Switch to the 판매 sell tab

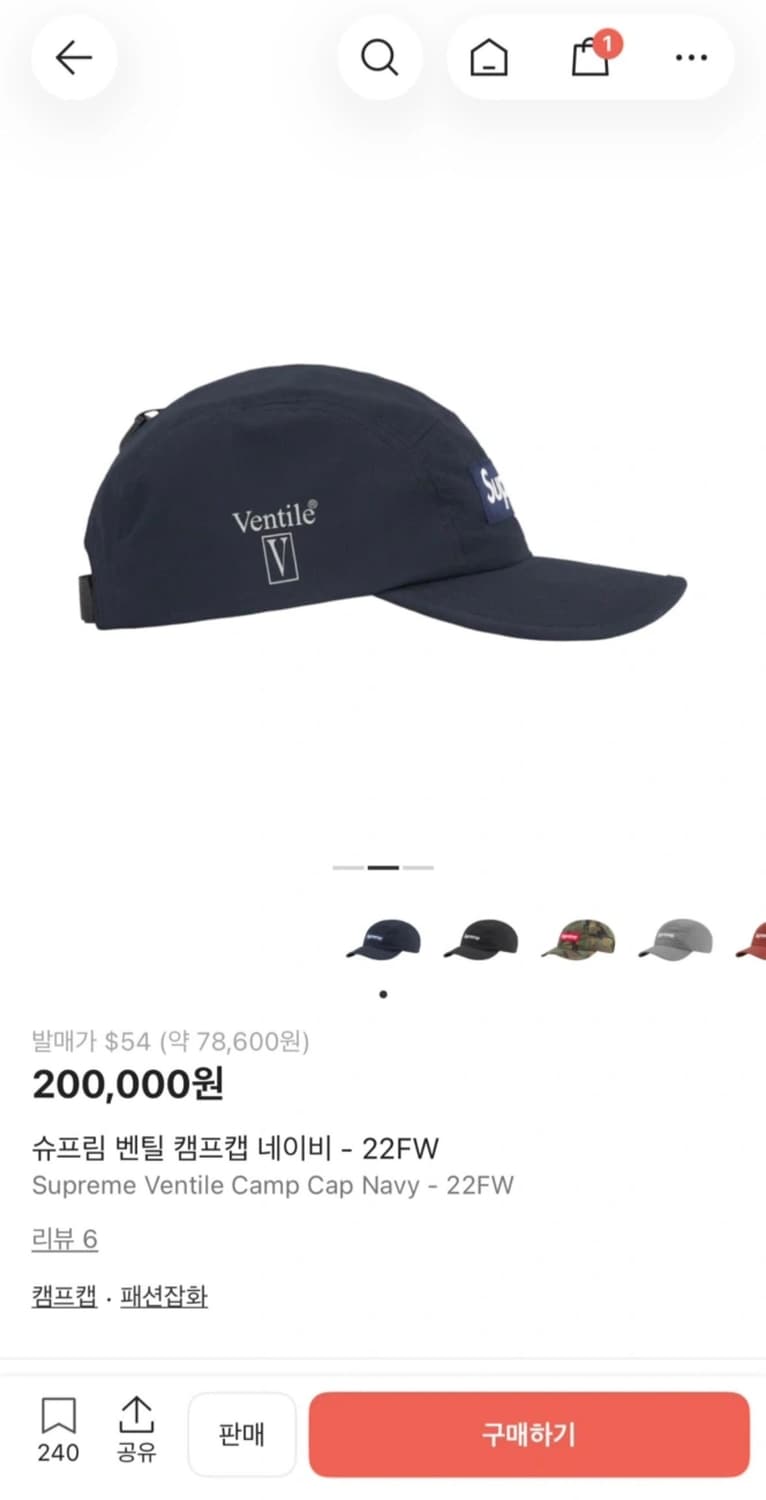point(241,1434)
